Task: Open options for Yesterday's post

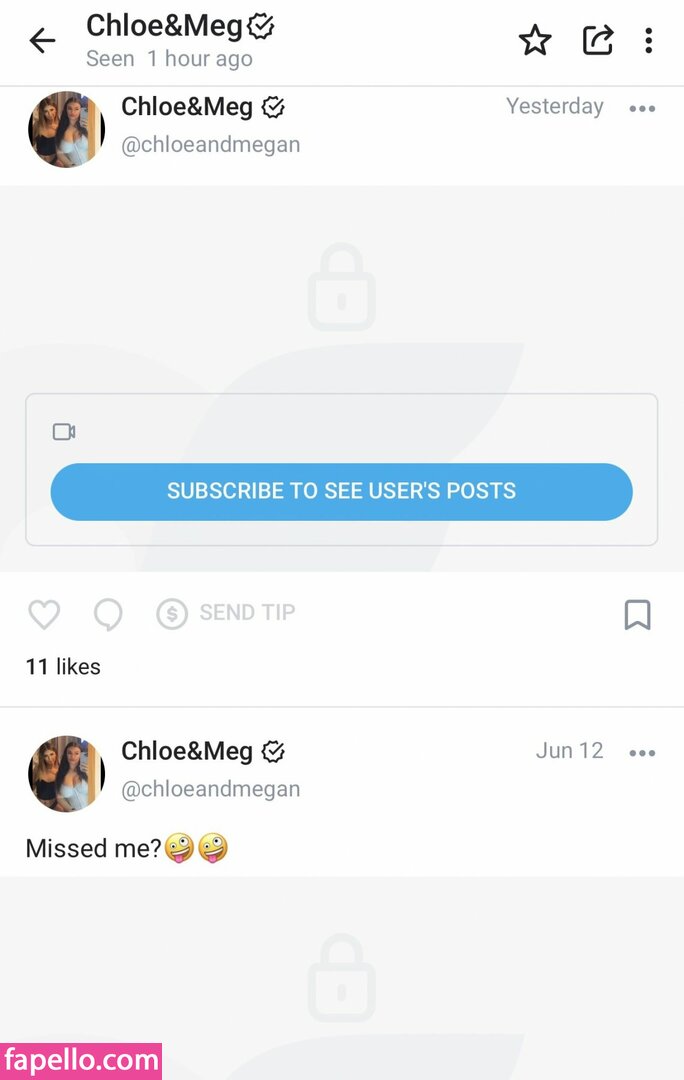Action: [642, 109]
